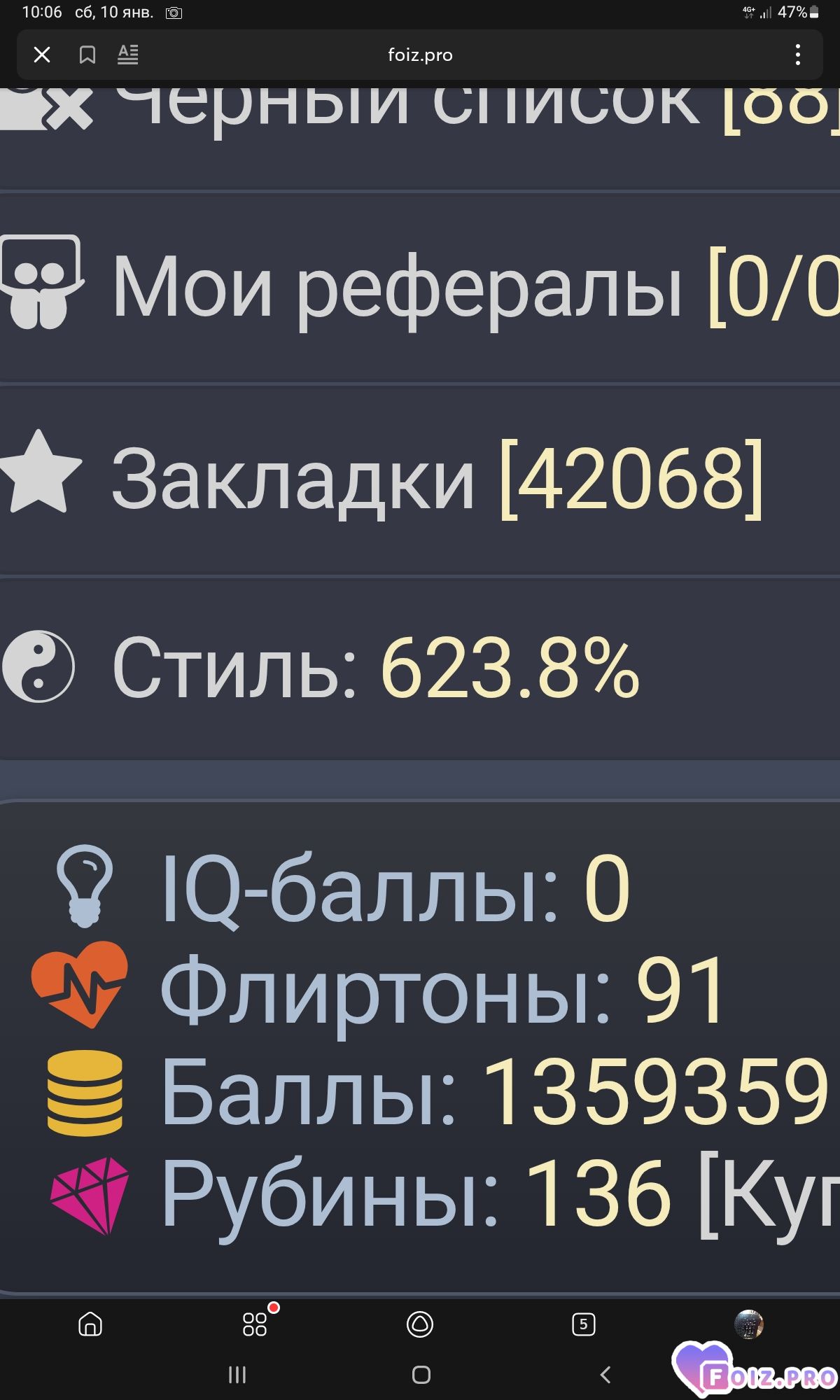The height and width of the screenshot is (1400, 840).
Task: Close the browser tab with X
Action: pyautogui.click(x=42, y=55)
